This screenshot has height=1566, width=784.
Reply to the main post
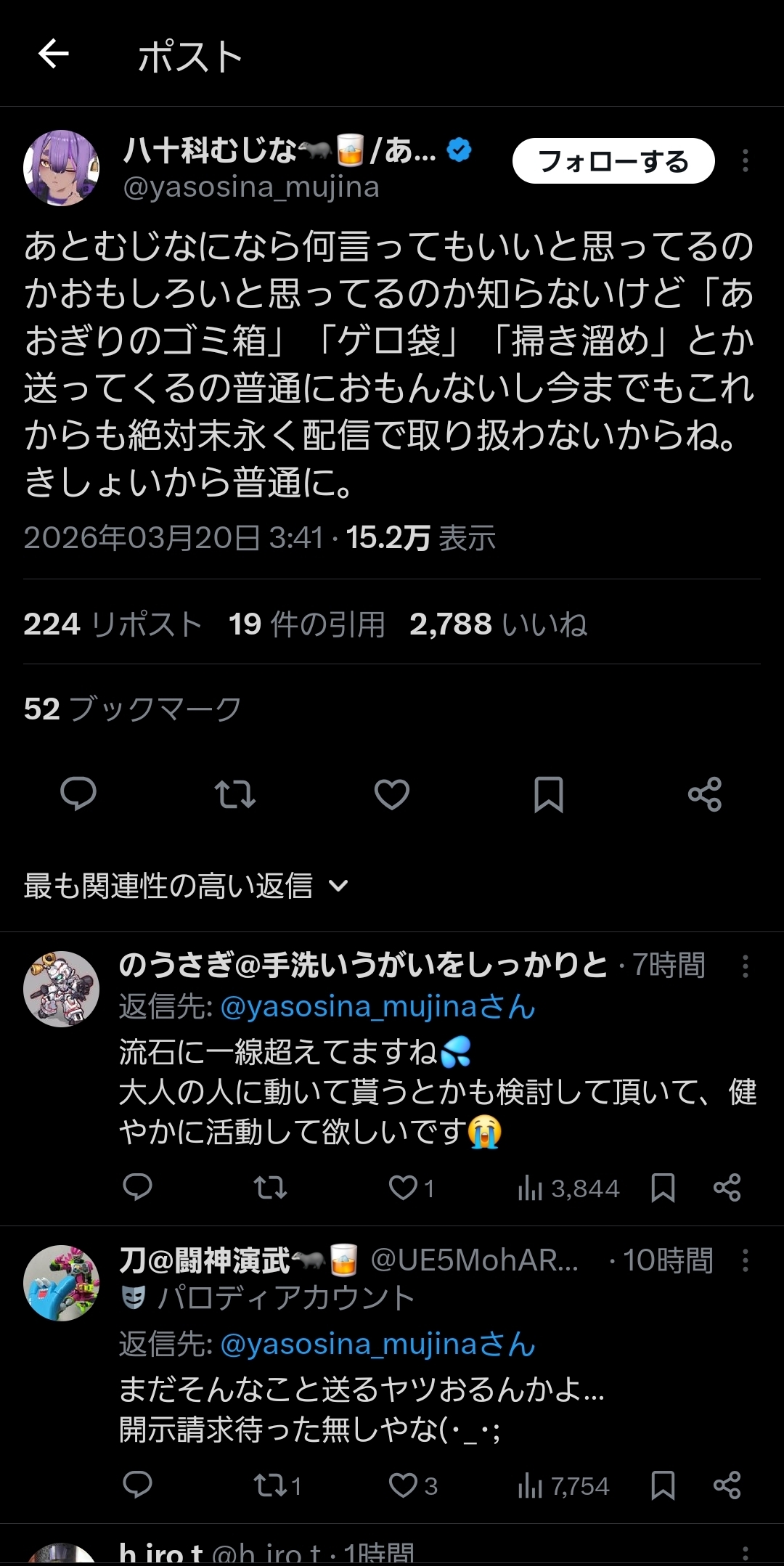[78, 794]
